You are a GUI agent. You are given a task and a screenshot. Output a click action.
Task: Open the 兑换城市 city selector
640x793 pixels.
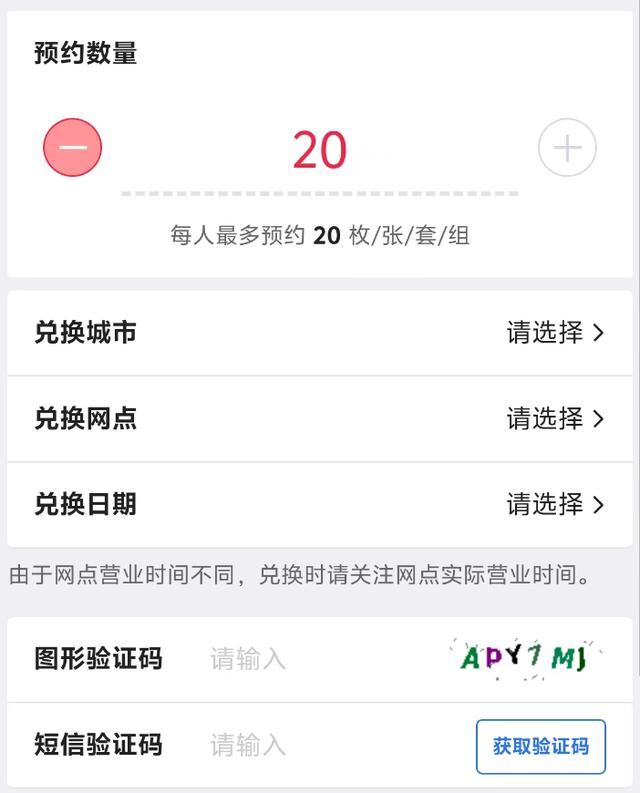pyautogui.click(x=320, y=333)
